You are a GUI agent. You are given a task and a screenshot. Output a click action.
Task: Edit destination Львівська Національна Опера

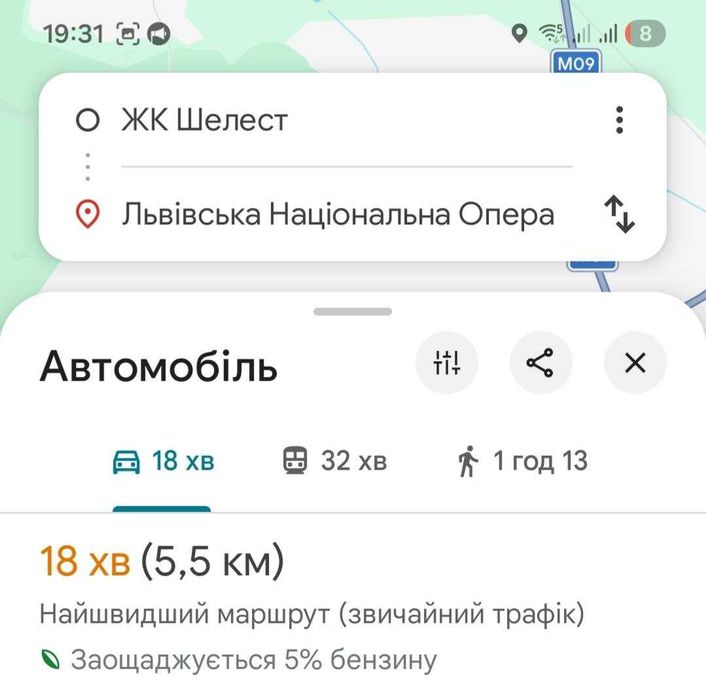(x=338, y=214)
